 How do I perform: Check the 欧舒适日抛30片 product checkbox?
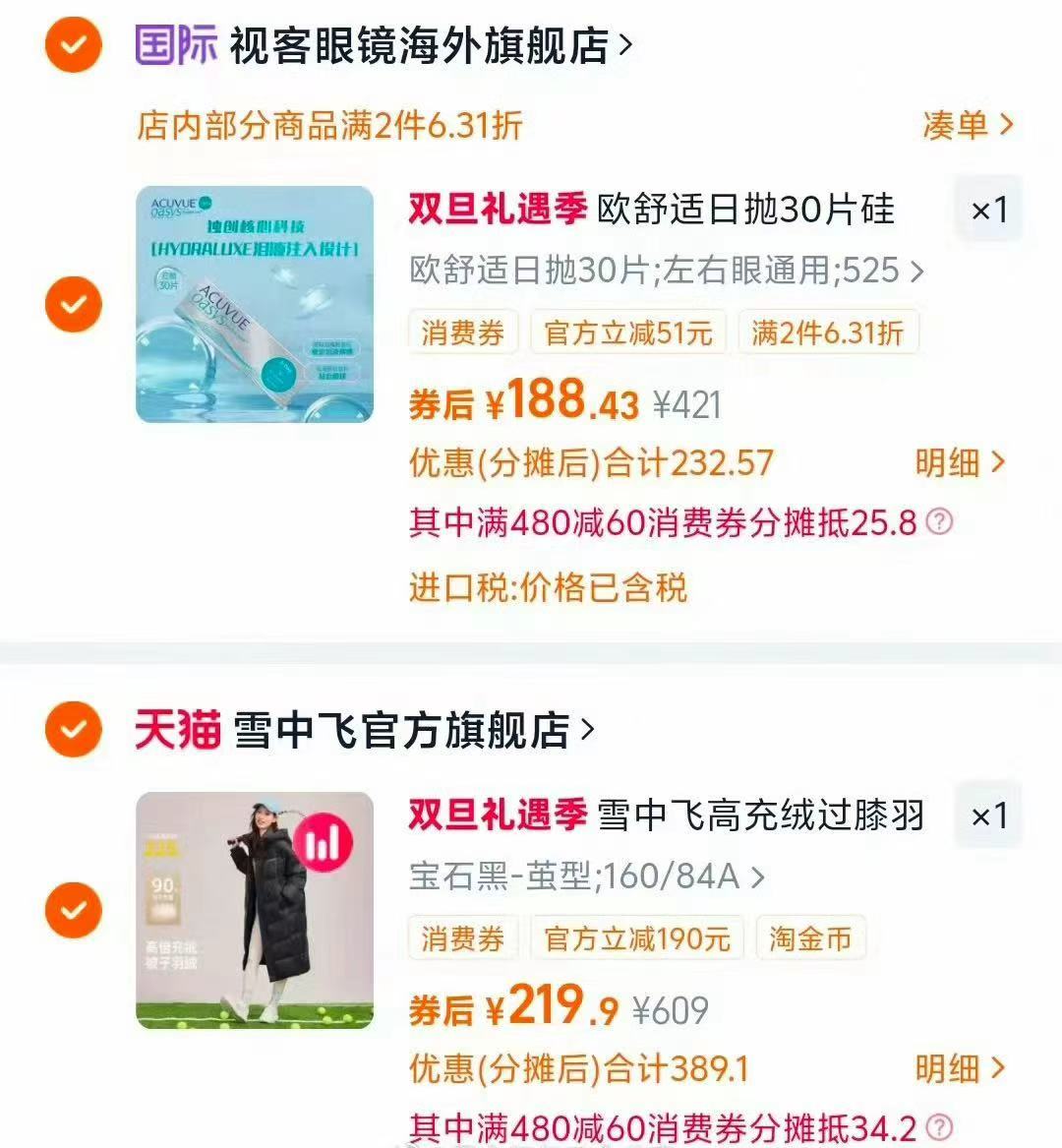pos(73,304)
